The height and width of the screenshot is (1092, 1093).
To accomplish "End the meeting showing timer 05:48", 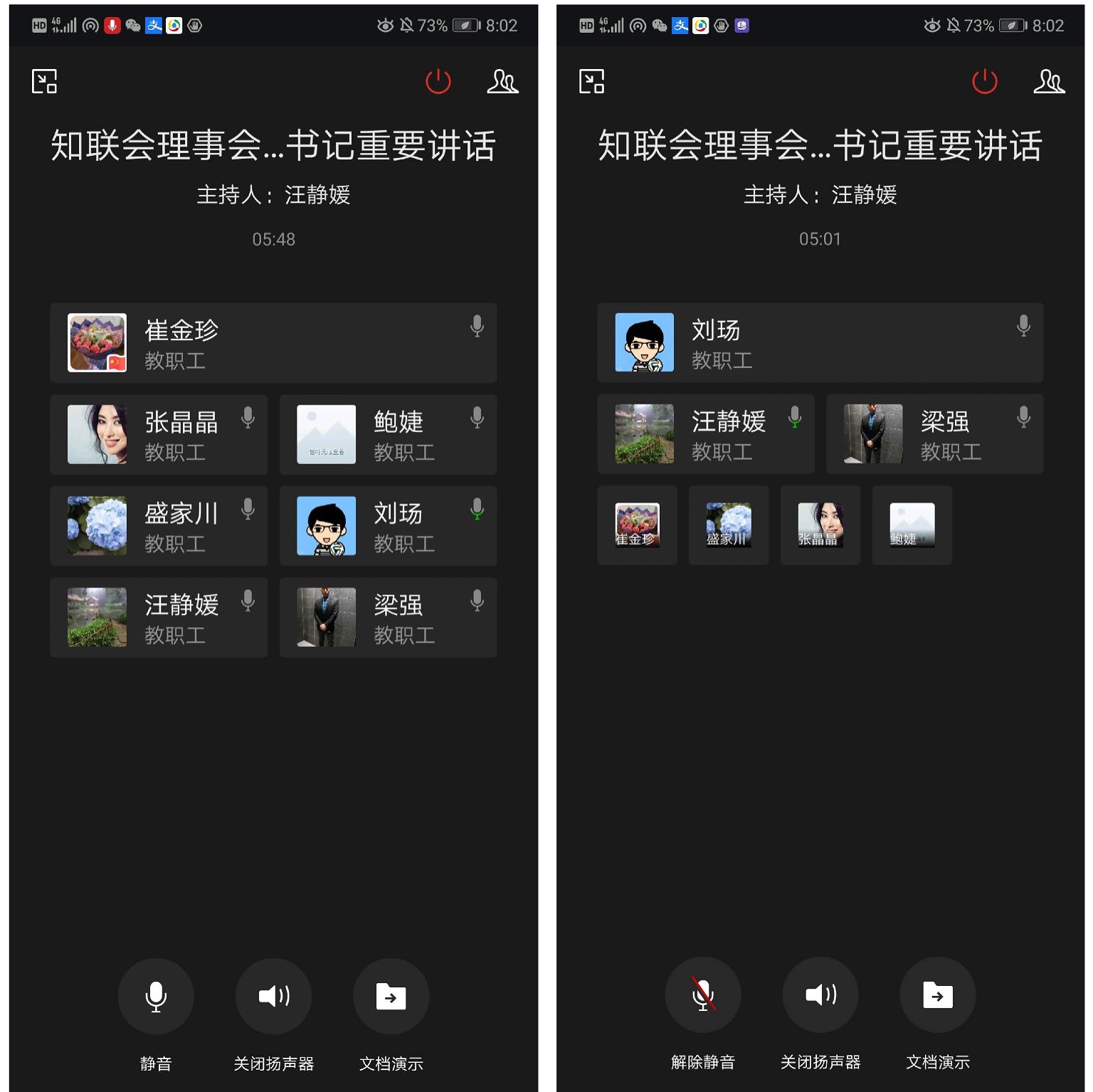I will point(438,81).
